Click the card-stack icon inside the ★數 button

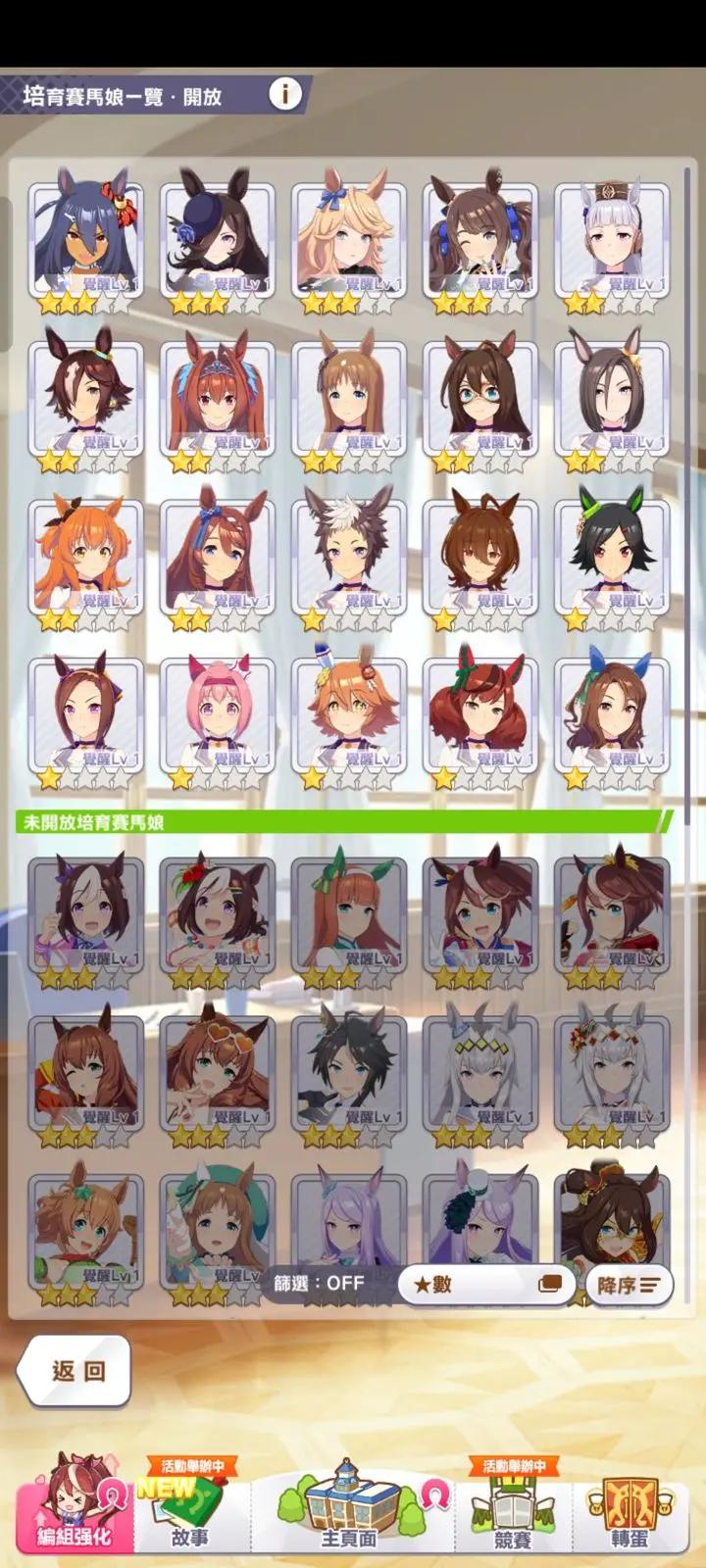coord(549,1284)
